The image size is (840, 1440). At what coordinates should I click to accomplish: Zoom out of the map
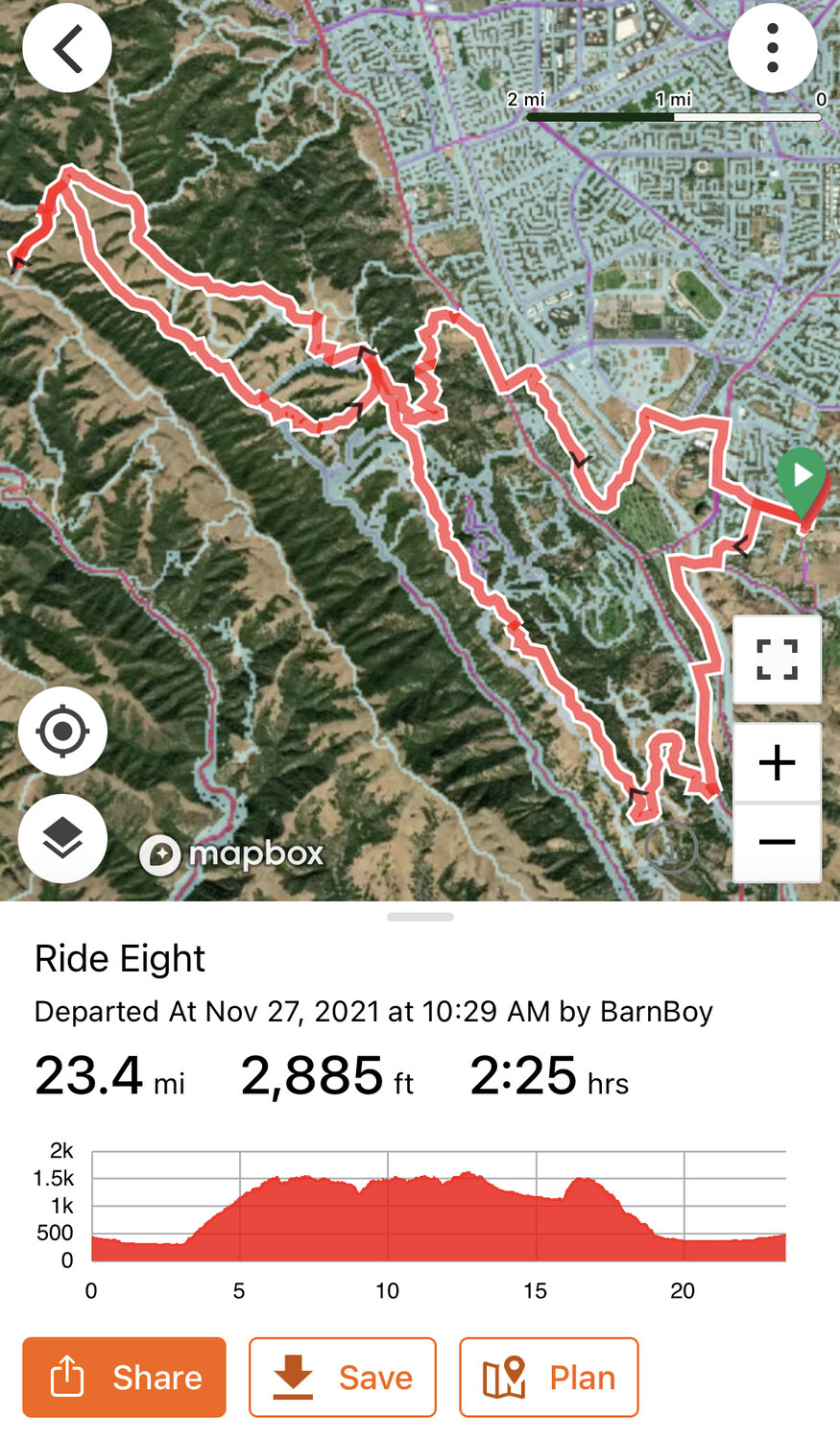777,842
